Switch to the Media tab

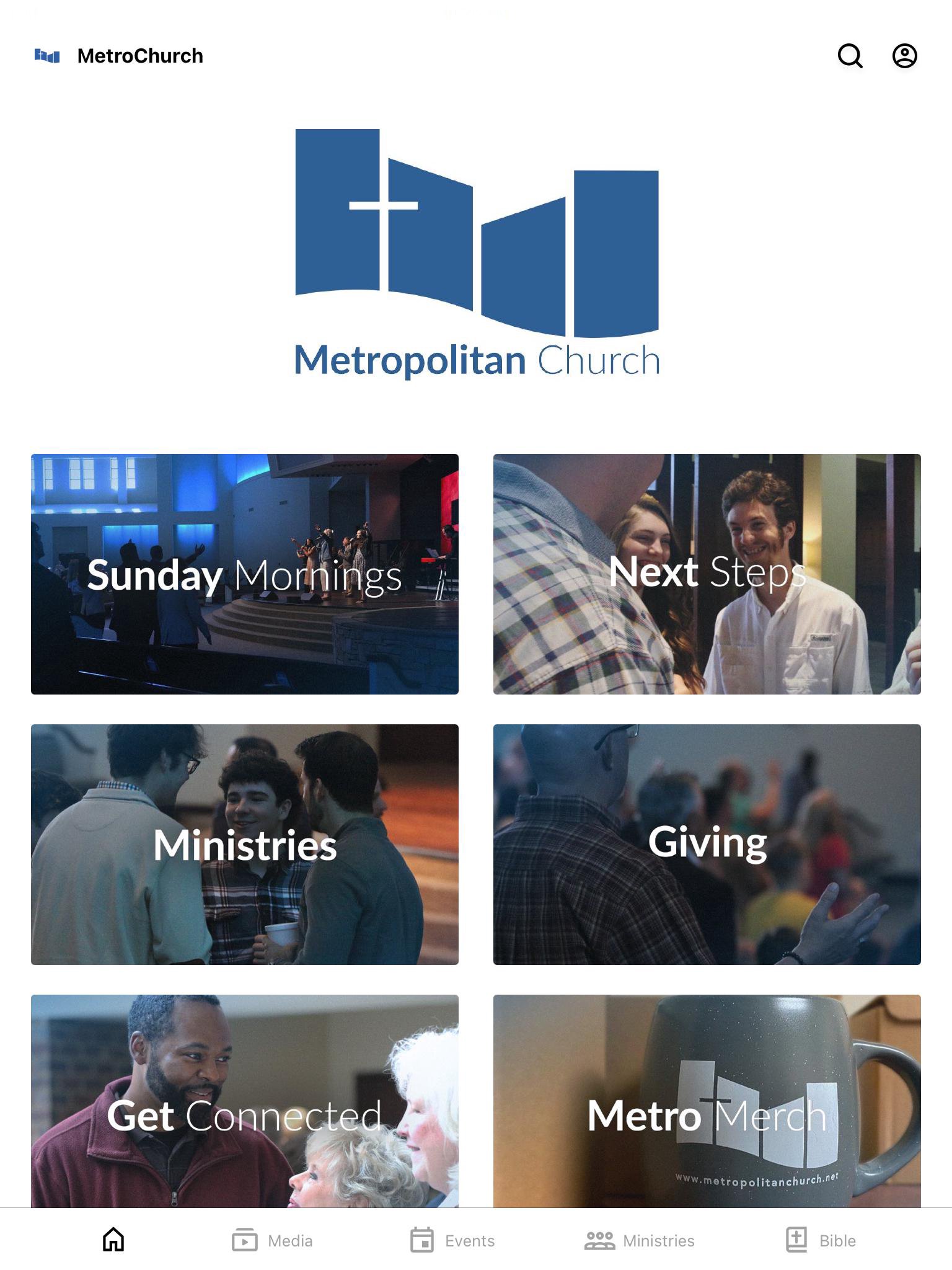(x=273, y=1240)
